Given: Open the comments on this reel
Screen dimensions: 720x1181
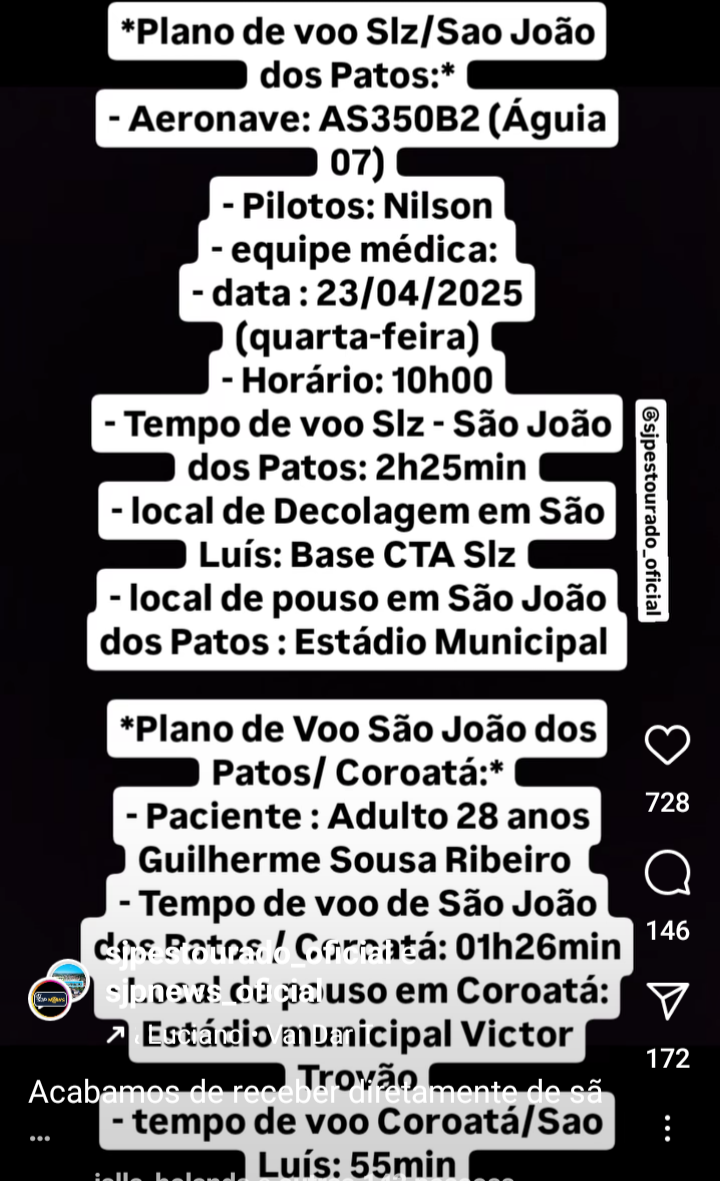Looking at the screenshot, I should 667,873.
